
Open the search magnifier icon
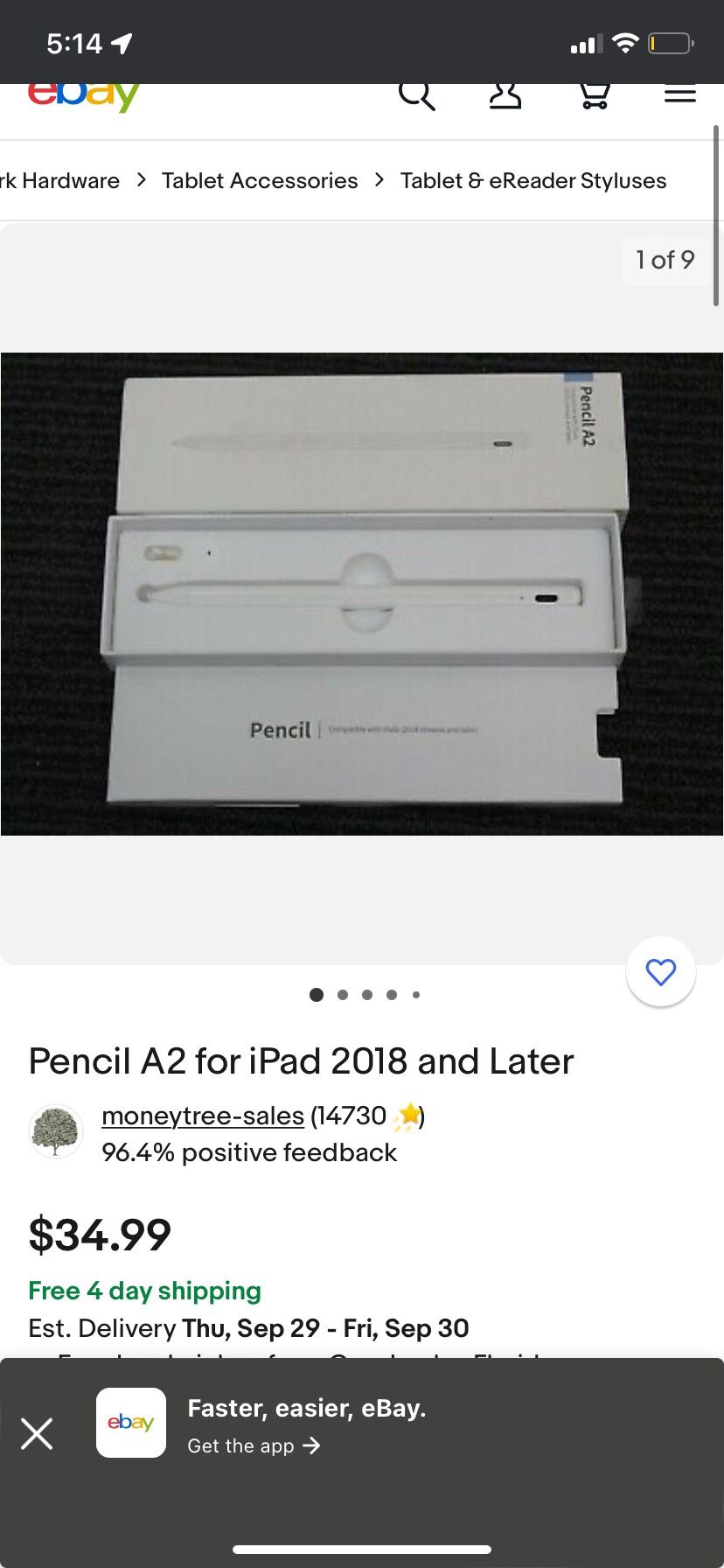tap(416, 95)
